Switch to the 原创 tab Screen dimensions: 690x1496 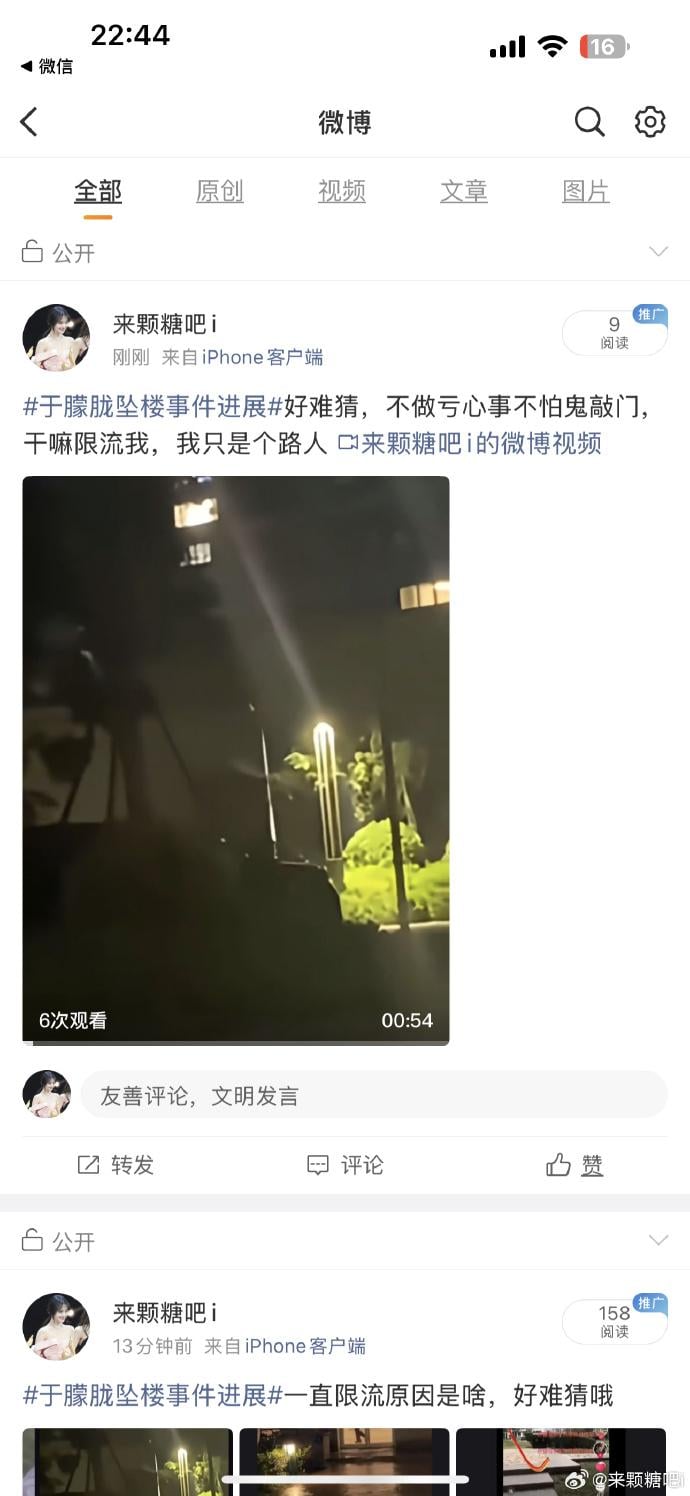(x=219, y=191)
